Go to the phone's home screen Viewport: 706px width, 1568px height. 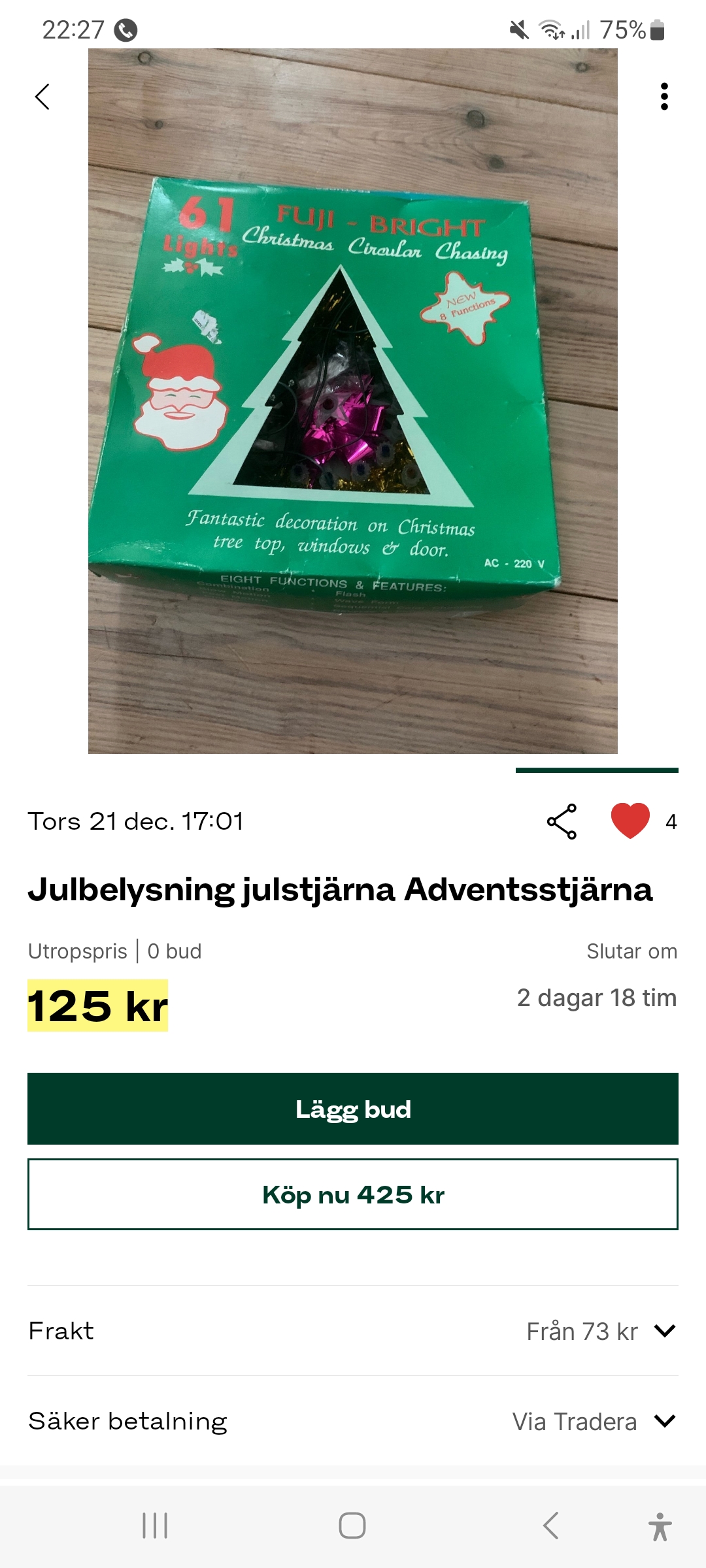pyautogui.click(x=352, y=1526)
